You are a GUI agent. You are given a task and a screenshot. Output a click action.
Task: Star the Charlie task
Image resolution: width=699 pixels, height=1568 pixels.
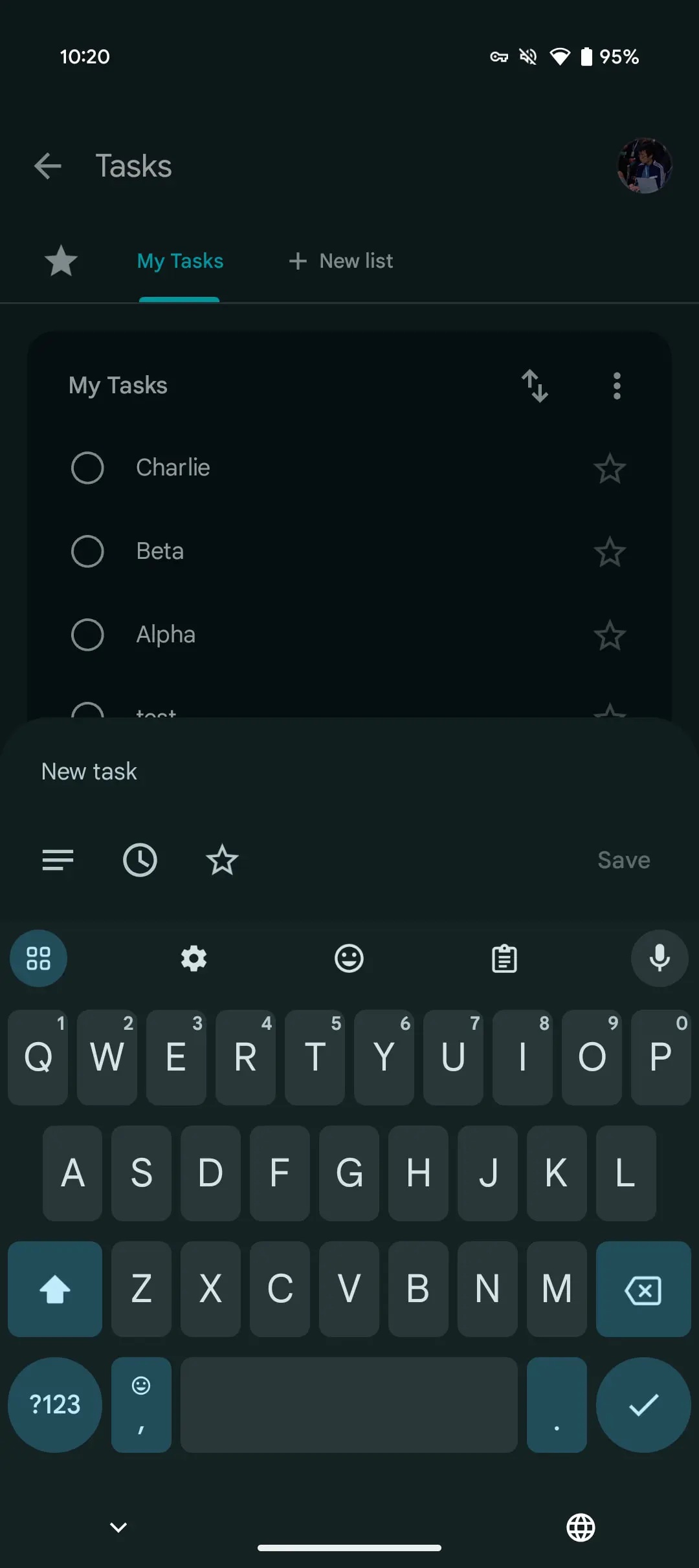click(x=609, y=468)
